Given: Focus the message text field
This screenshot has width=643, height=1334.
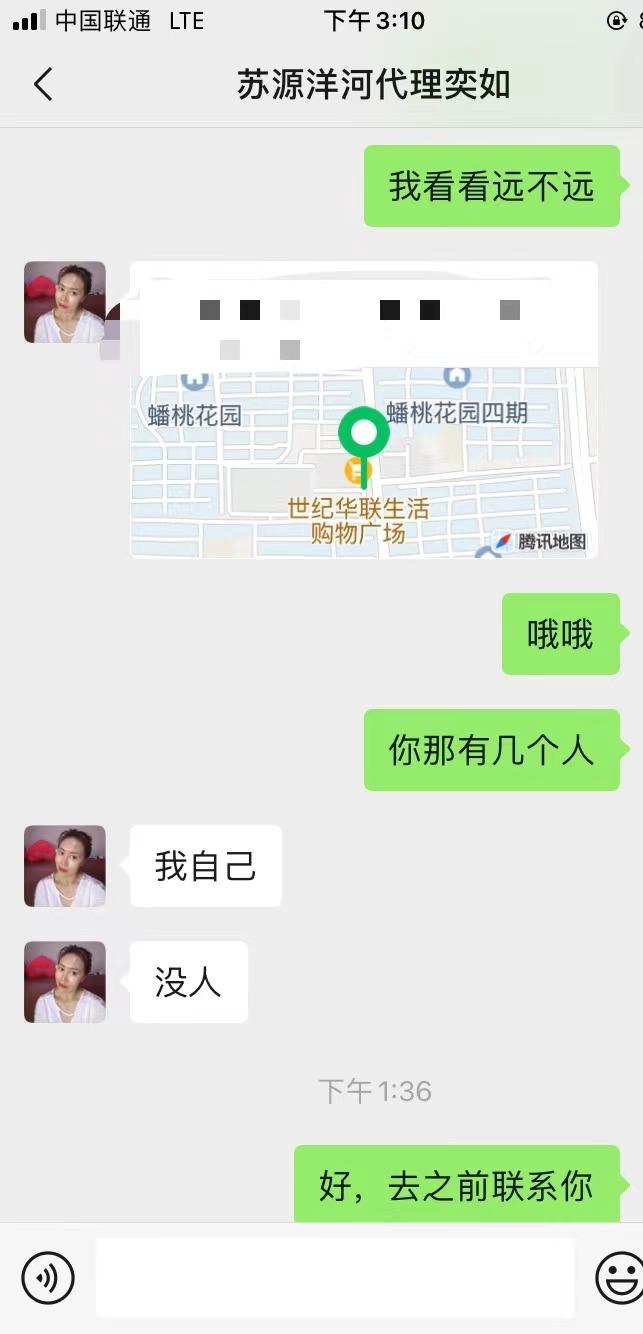Looking at the screenshot, I should [x=335, y=1277].
